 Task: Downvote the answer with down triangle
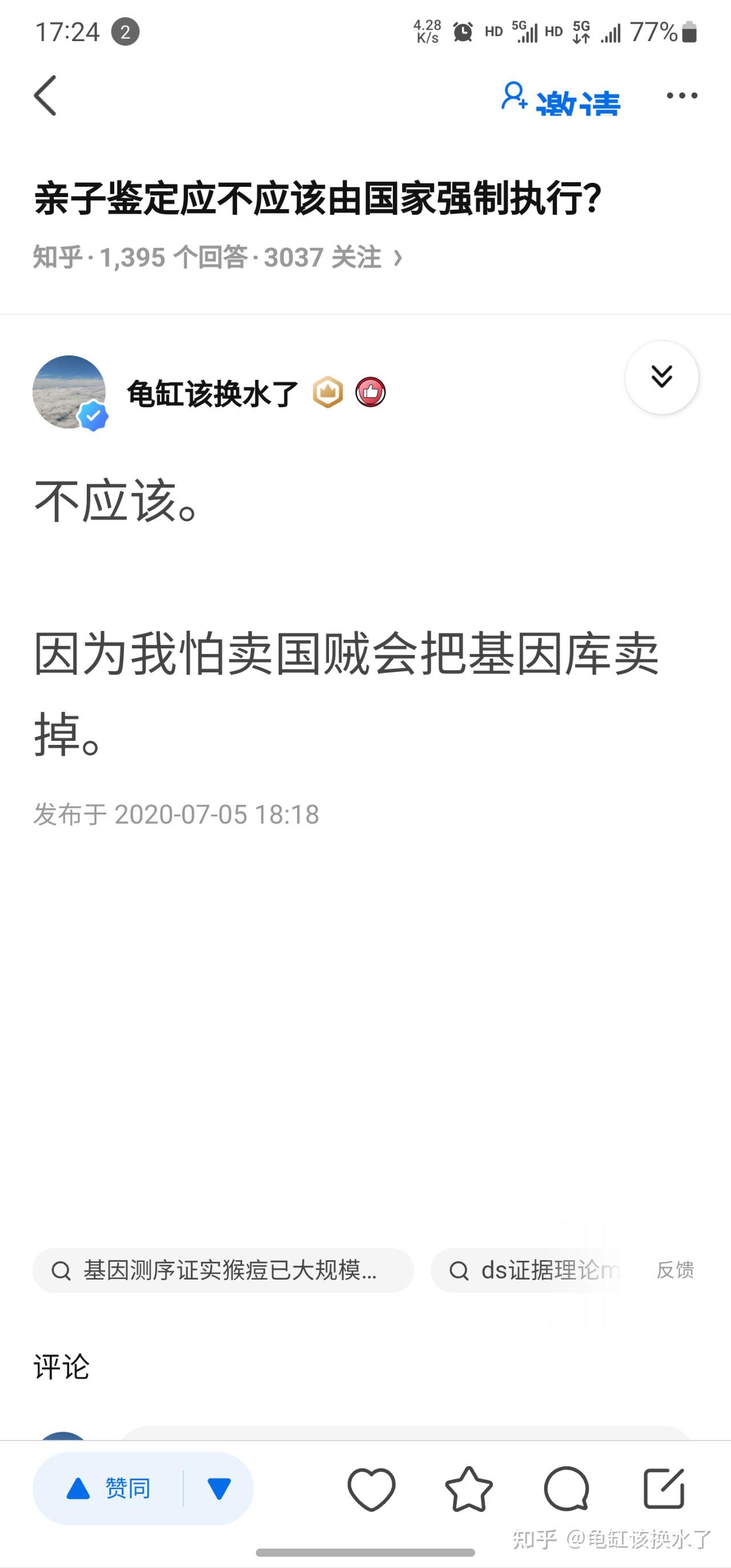[x=219, y=1488]
